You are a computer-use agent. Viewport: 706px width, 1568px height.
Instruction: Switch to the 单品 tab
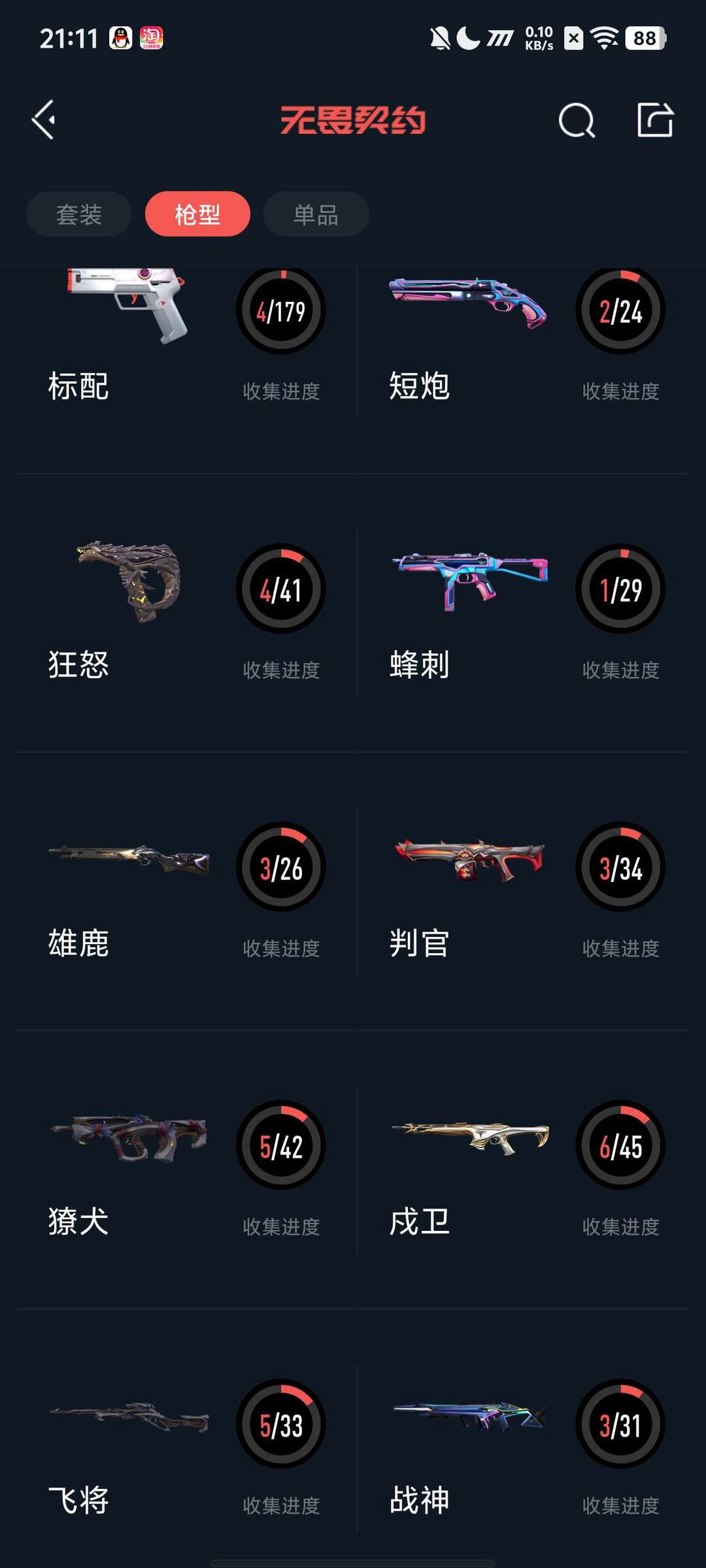coord(315,214)
